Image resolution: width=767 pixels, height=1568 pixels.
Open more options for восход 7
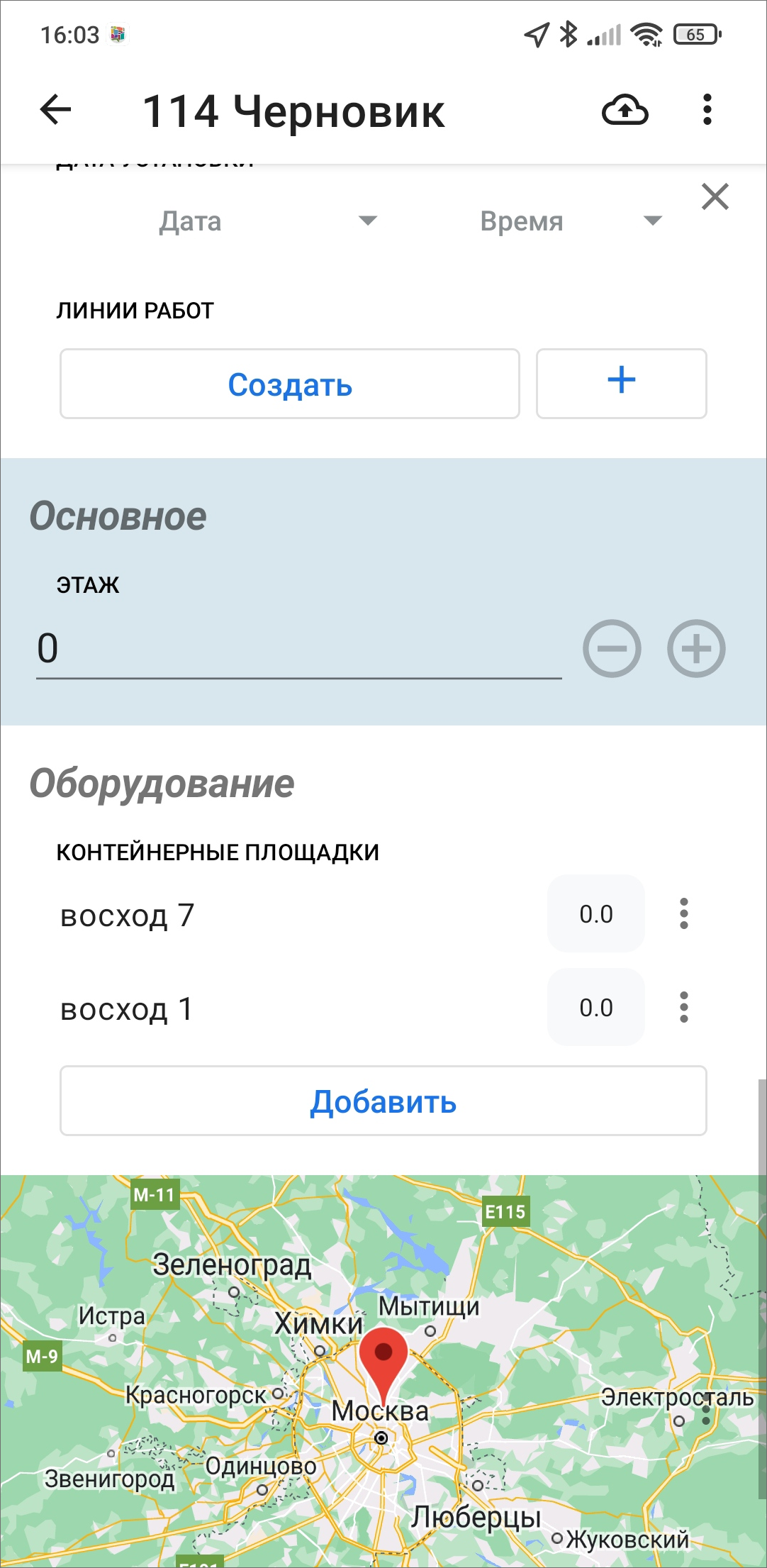pyautogui.click(x=683, y=913)
